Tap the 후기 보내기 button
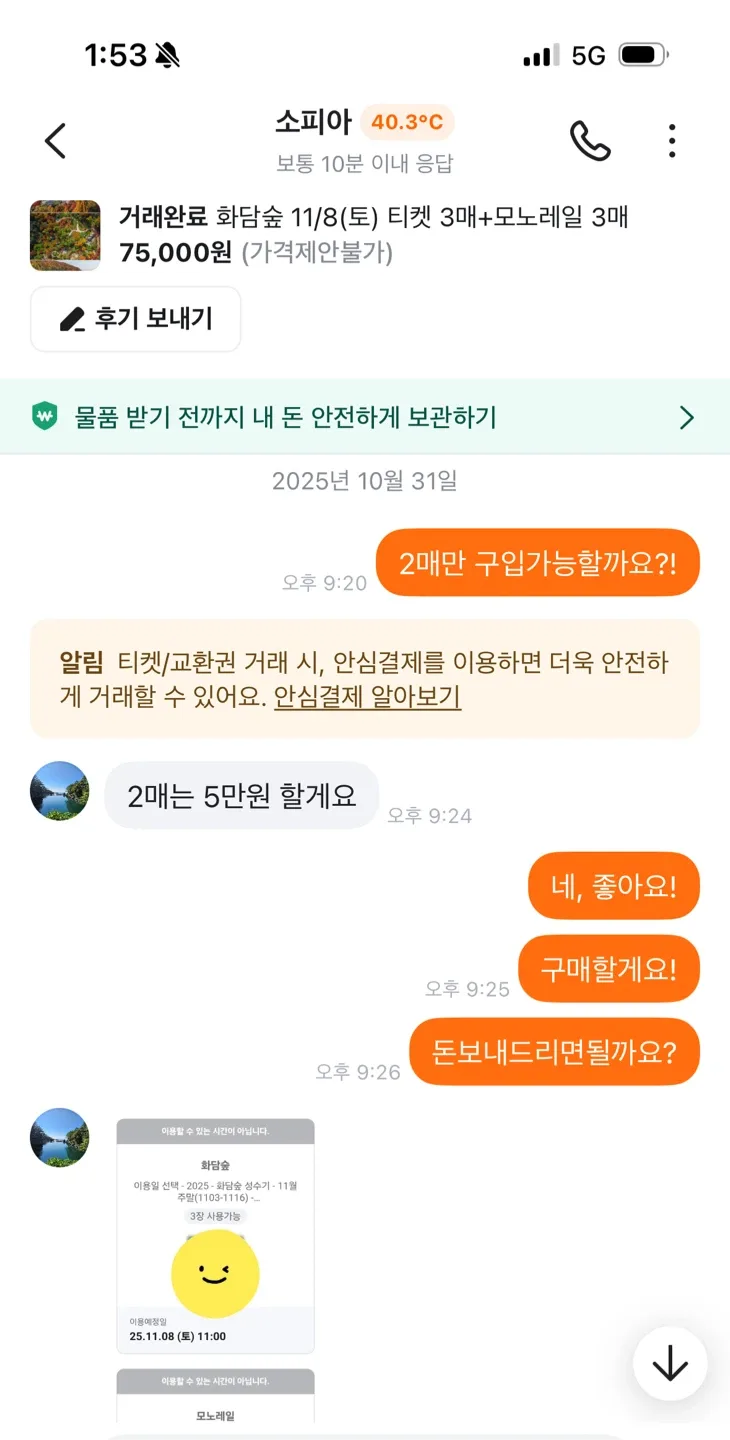Screen dimensions: 730x1440 coord(136,319)
